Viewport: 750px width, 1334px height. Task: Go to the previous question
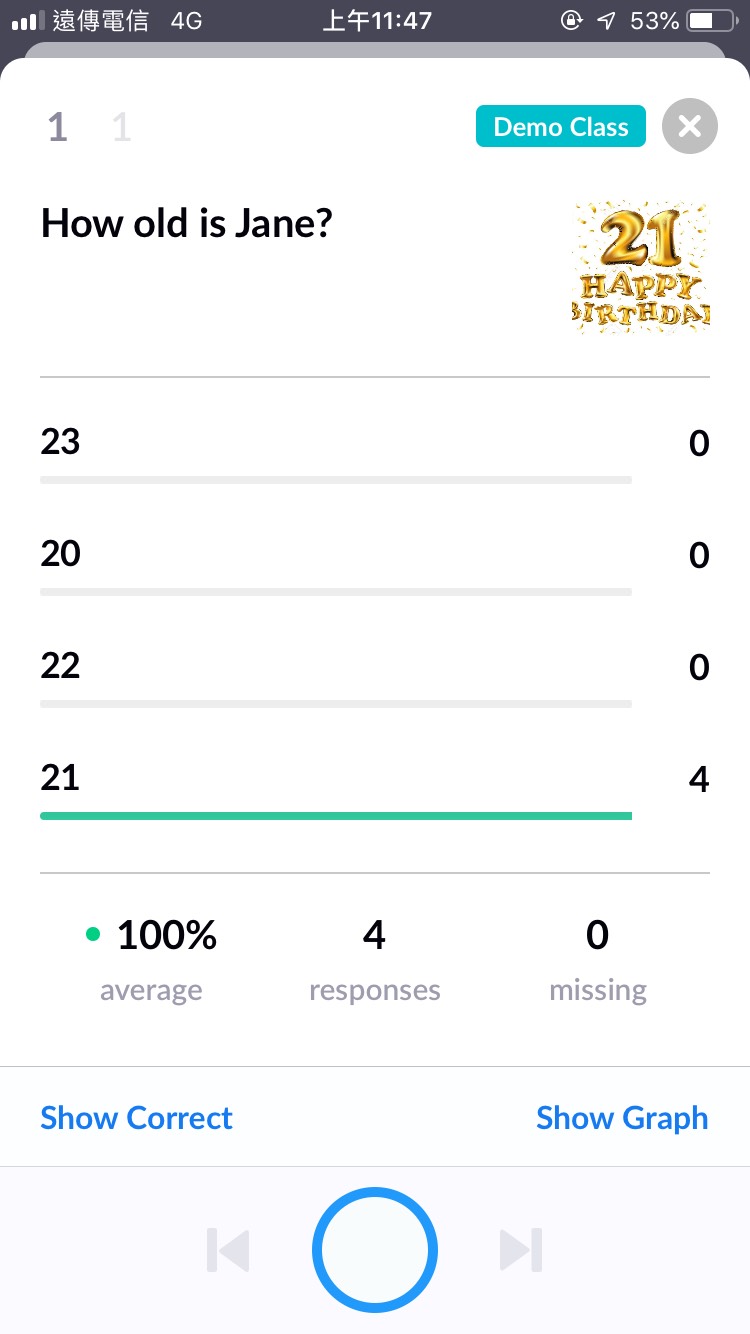[228, 1250]
